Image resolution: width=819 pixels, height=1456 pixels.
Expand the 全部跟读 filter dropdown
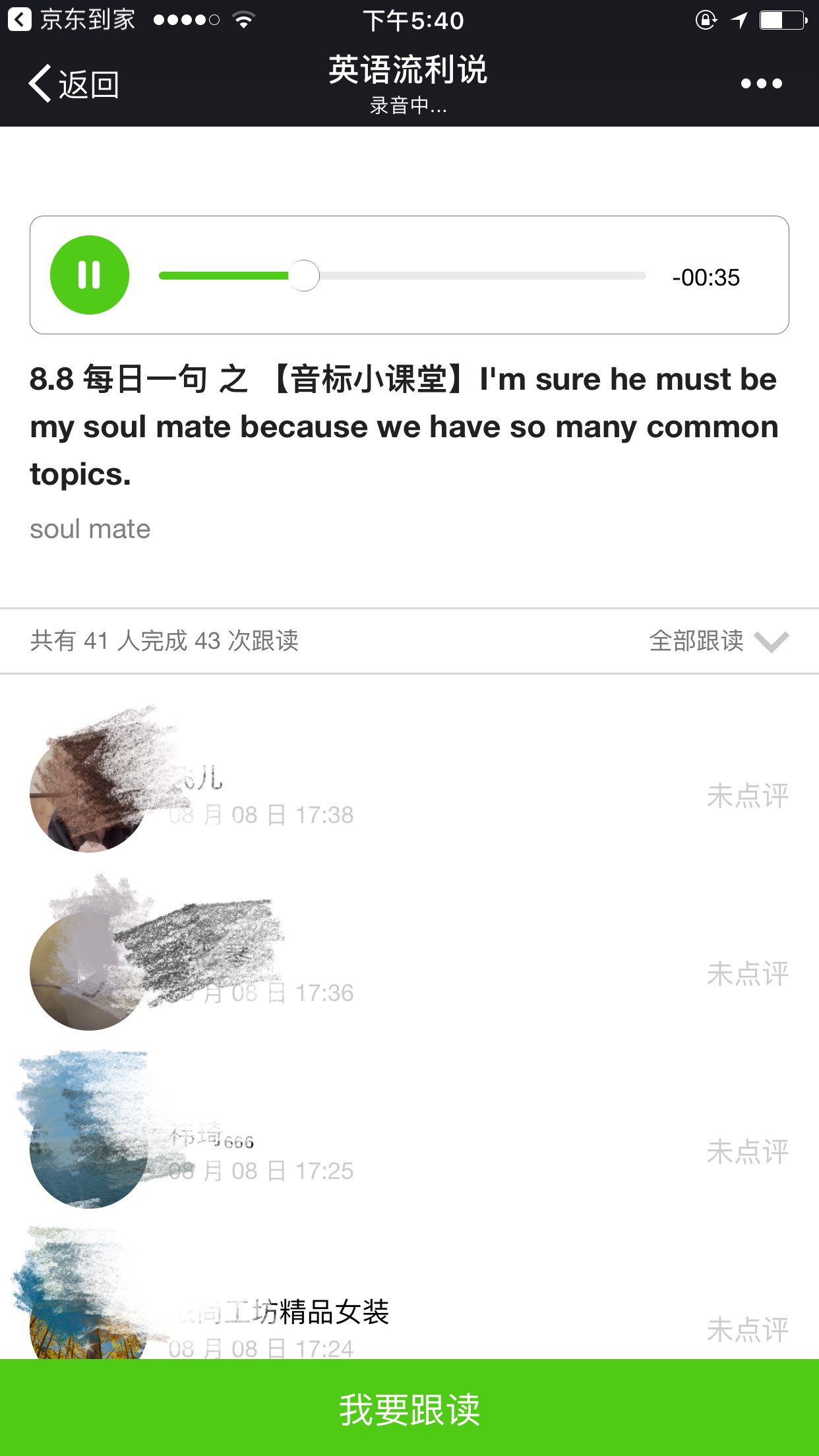[x=719, y=641]
